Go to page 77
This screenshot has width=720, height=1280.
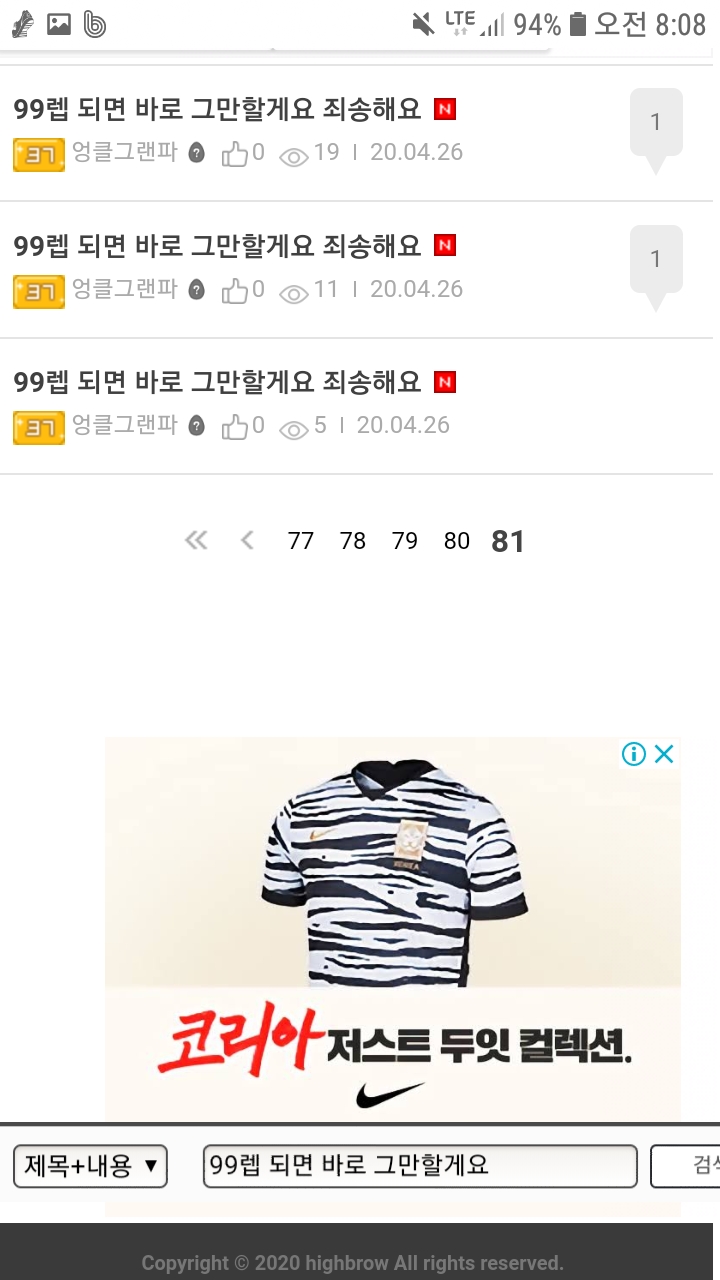(300, 541)
